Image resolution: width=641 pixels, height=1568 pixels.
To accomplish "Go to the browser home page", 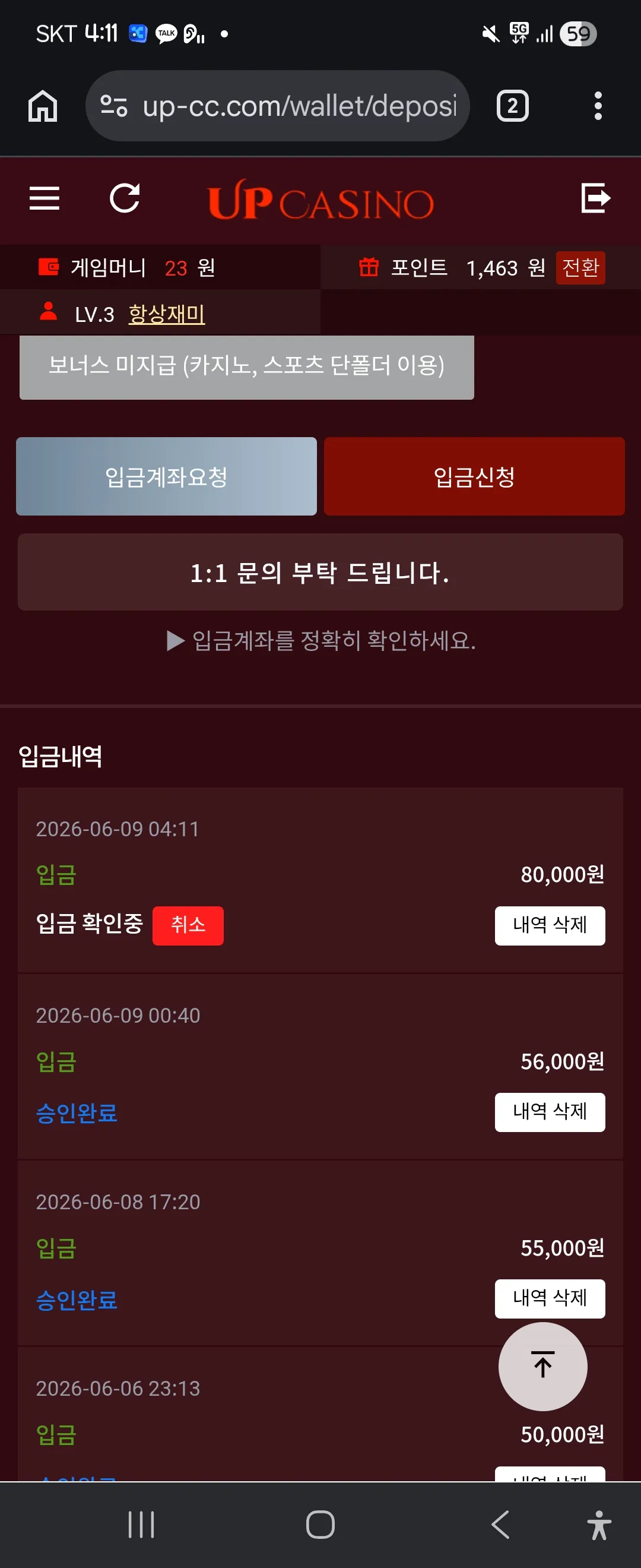I will tap(43, 106).
